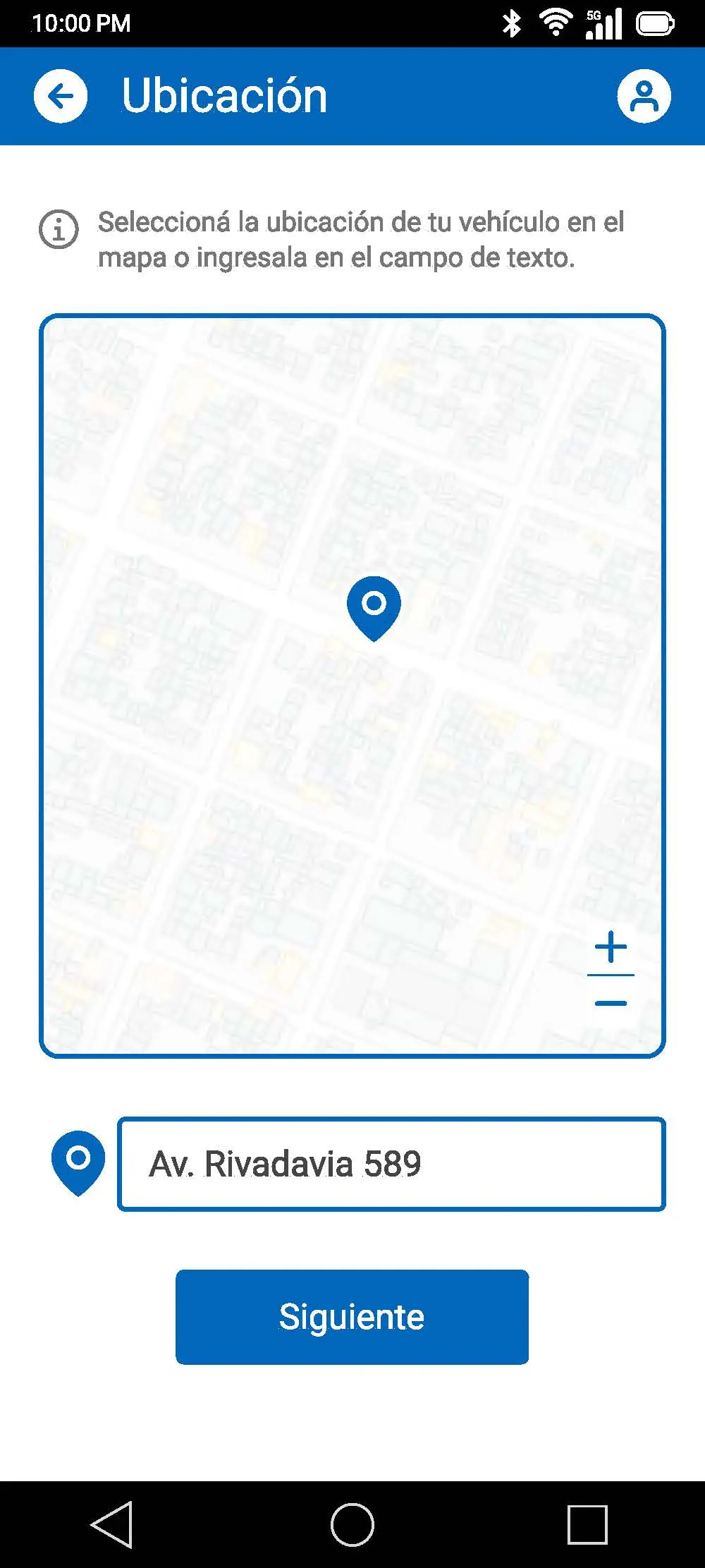Image resolution: width=705 pixels, height=1568 pixels.
Task: Edit the Av. Rivadavia 589 address field
Action: coord(391,1164)
